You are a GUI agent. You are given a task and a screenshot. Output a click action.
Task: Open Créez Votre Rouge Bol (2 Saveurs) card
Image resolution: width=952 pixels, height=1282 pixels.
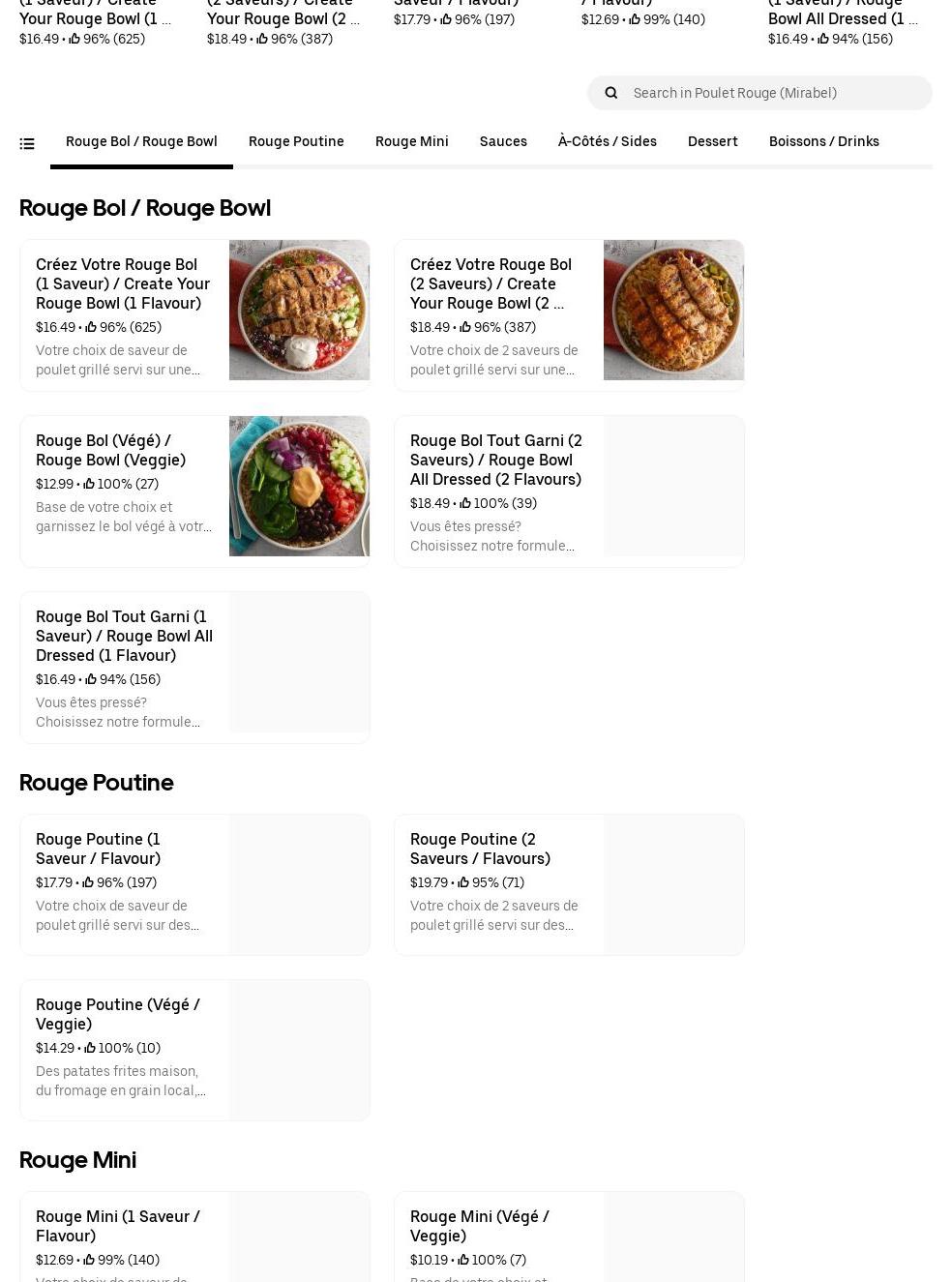click(569, 315)
